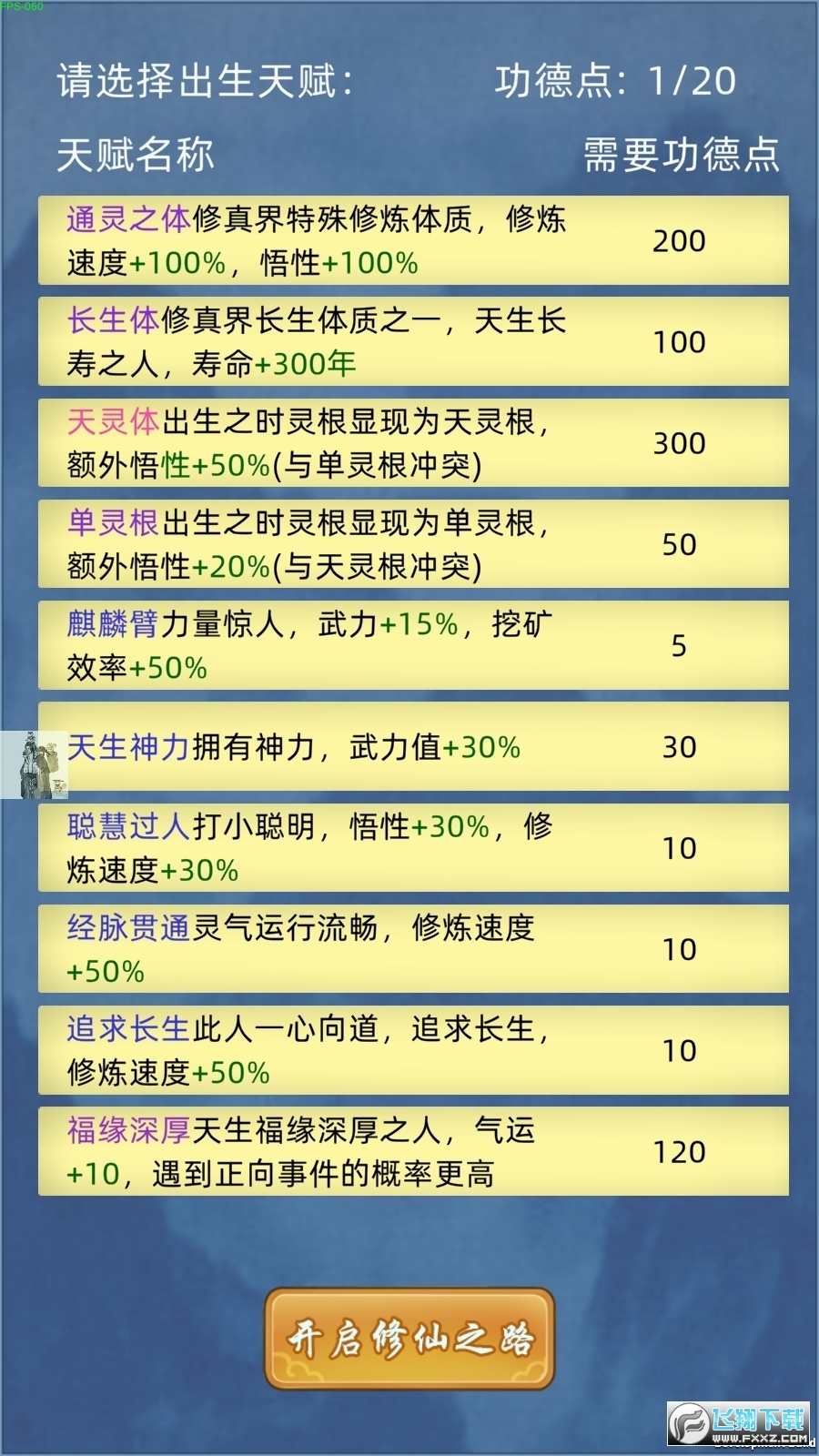Choose the 单灵根 talent
The height and width of the screenshot is (1456, 819).
pyautogui.click(x=409, y=544)
